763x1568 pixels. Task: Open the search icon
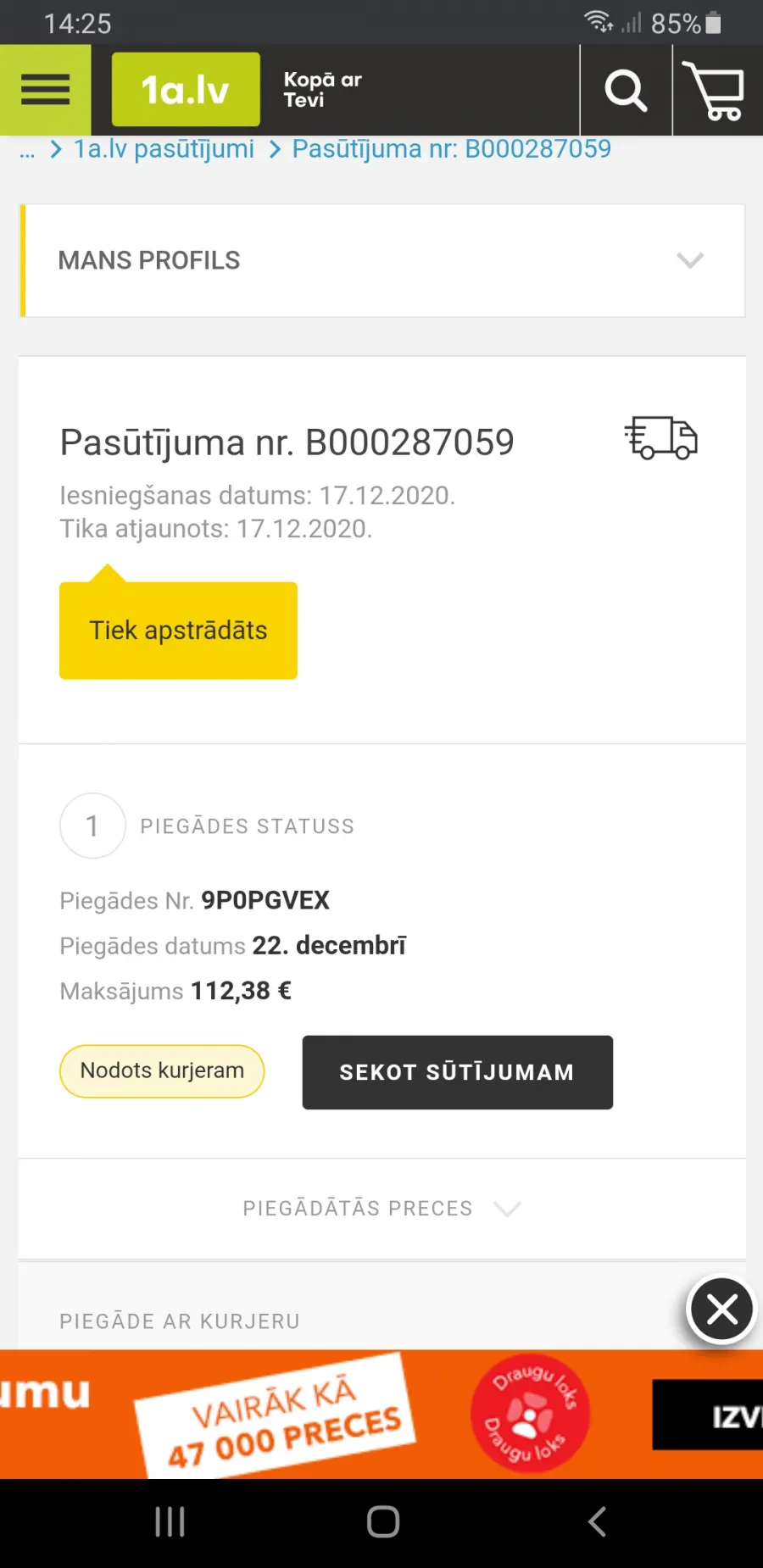coord(626,90)
